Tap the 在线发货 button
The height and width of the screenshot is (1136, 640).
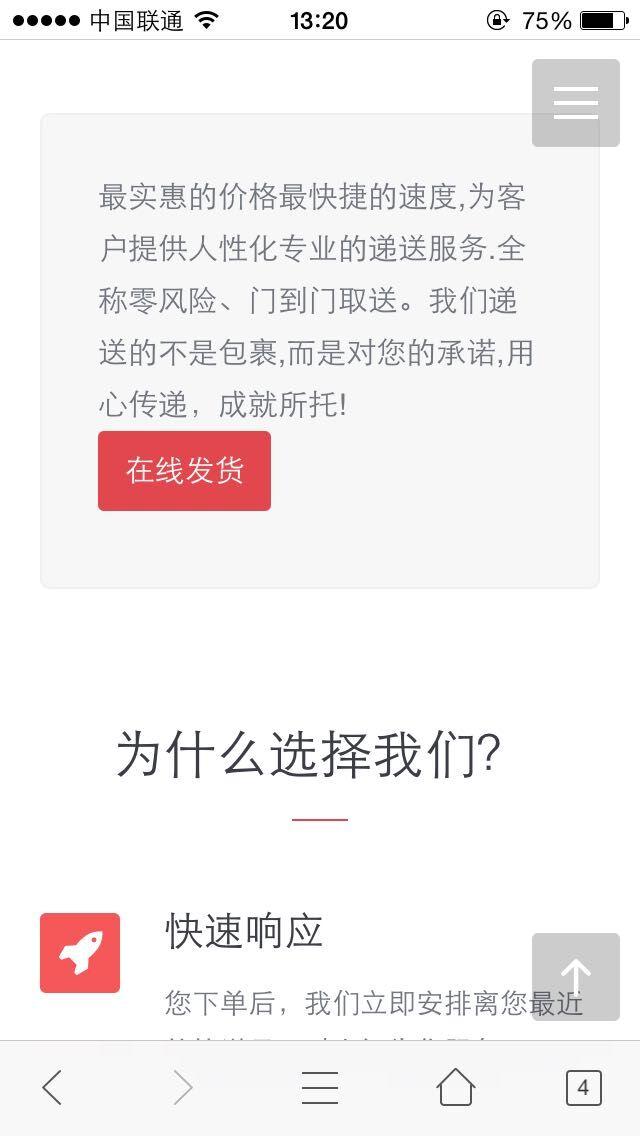tap(184, 471)
